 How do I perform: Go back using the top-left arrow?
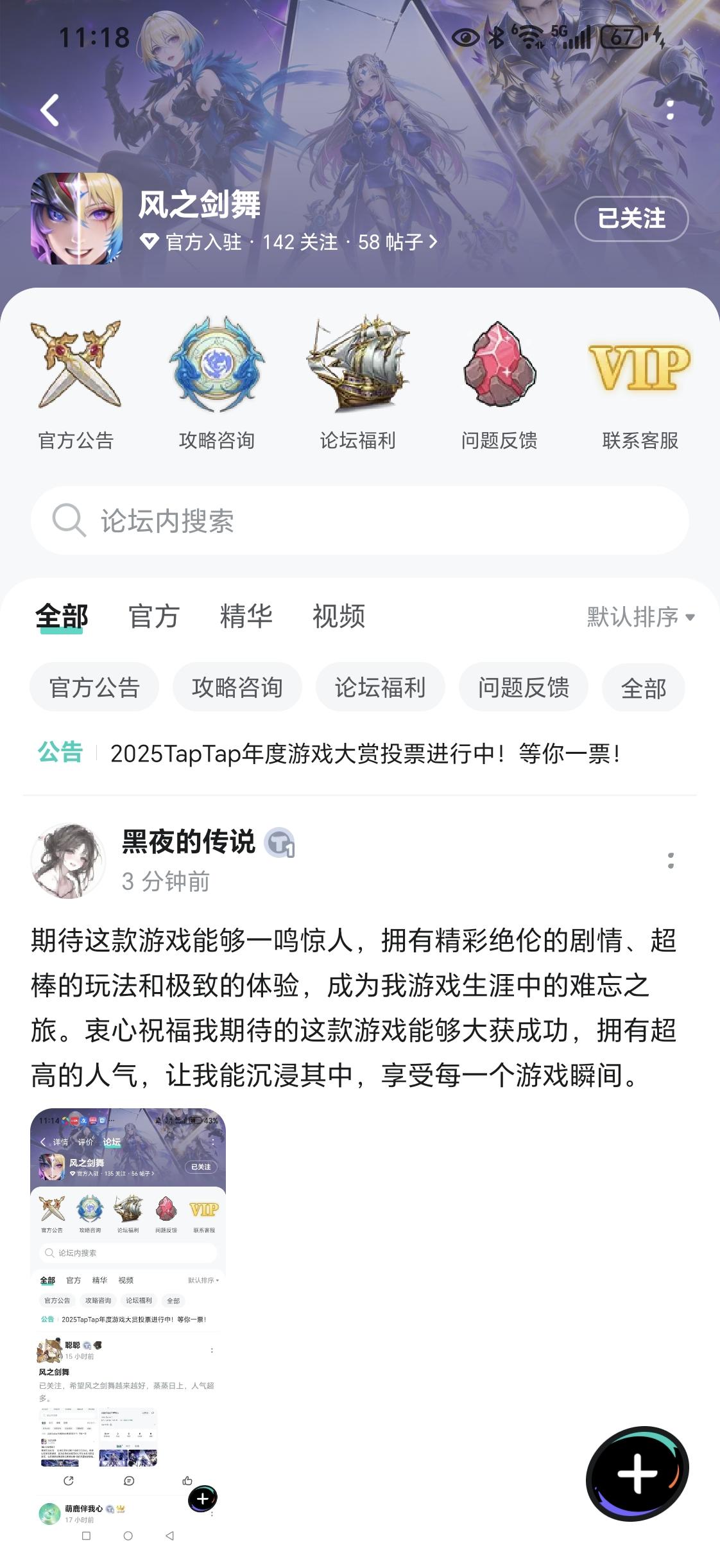point(50,110)
